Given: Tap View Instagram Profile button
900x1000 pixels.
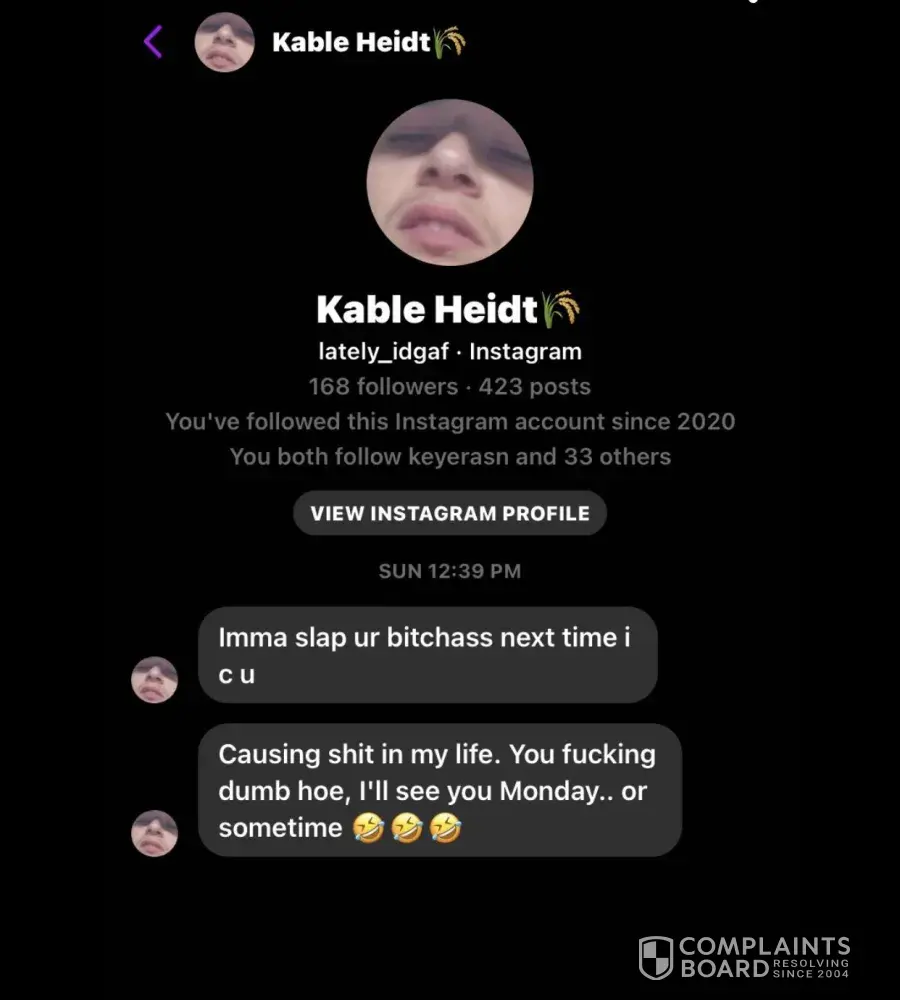Looking at the screenshot, I should point(449,513).
